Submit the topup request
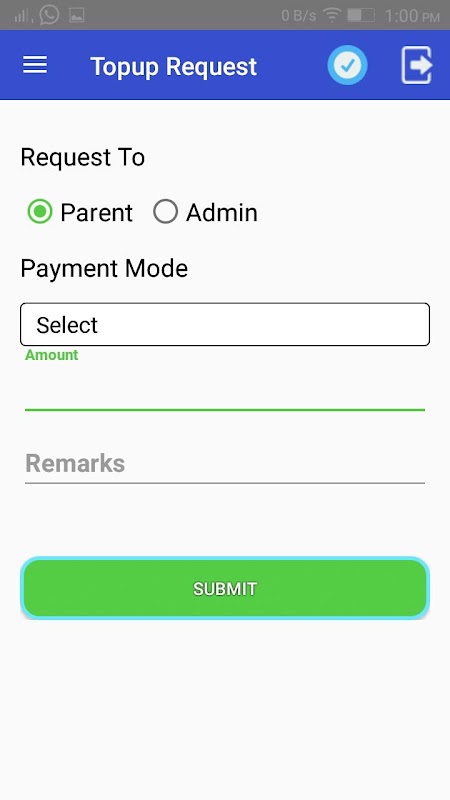The height and width of the screenshot is (800, 450). [x=225, y=588]
